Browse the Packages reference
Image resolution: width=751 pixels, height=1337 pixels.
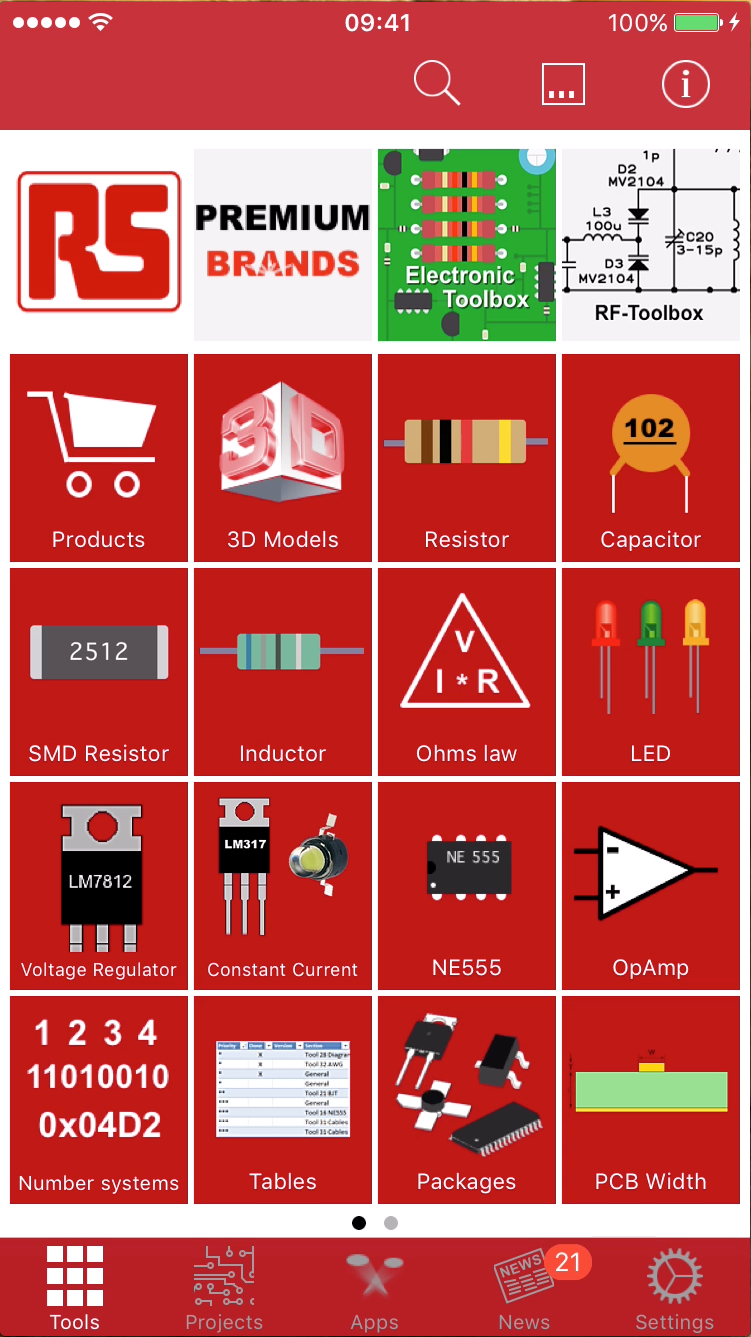point(466,1099)
